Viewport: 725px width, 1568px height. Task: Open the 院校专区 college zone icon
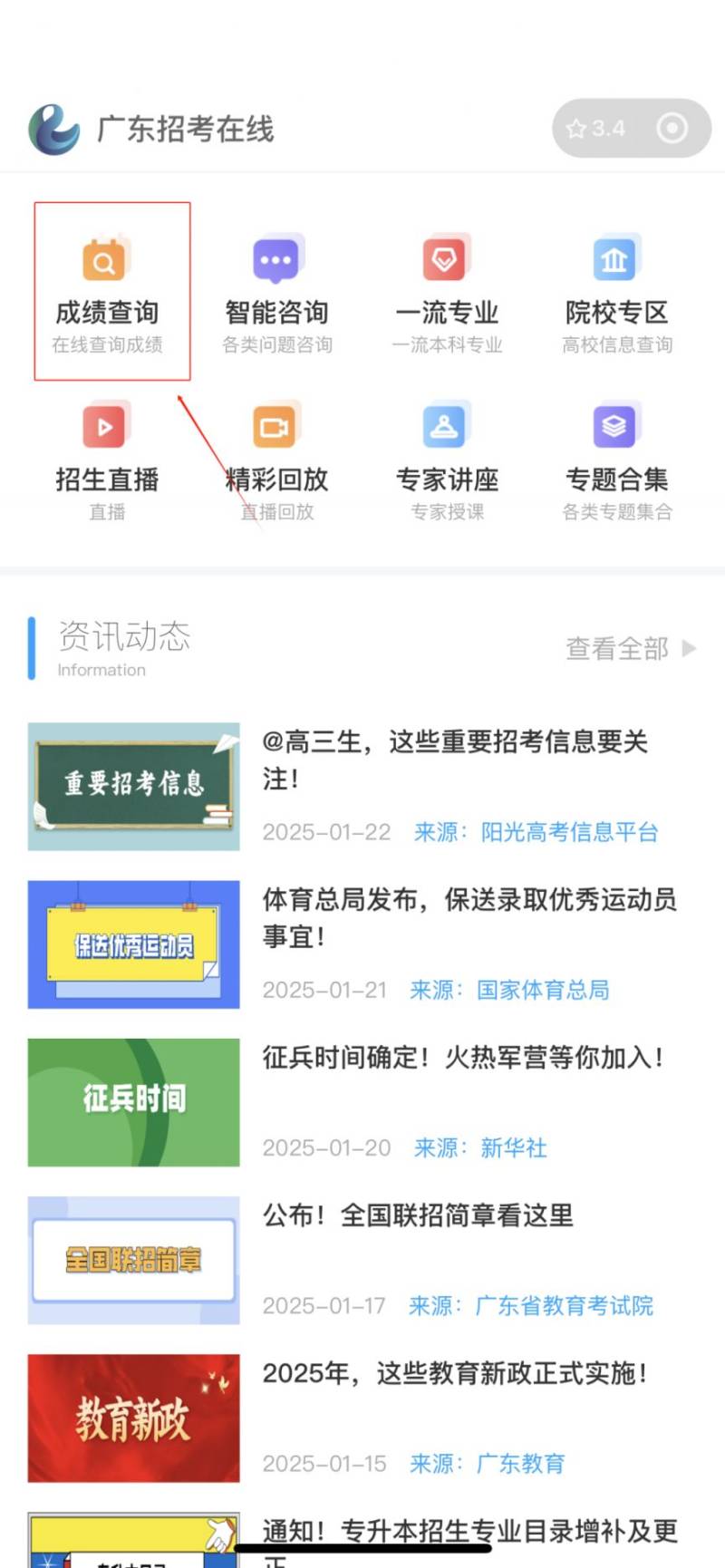click(x=615, y=281)
